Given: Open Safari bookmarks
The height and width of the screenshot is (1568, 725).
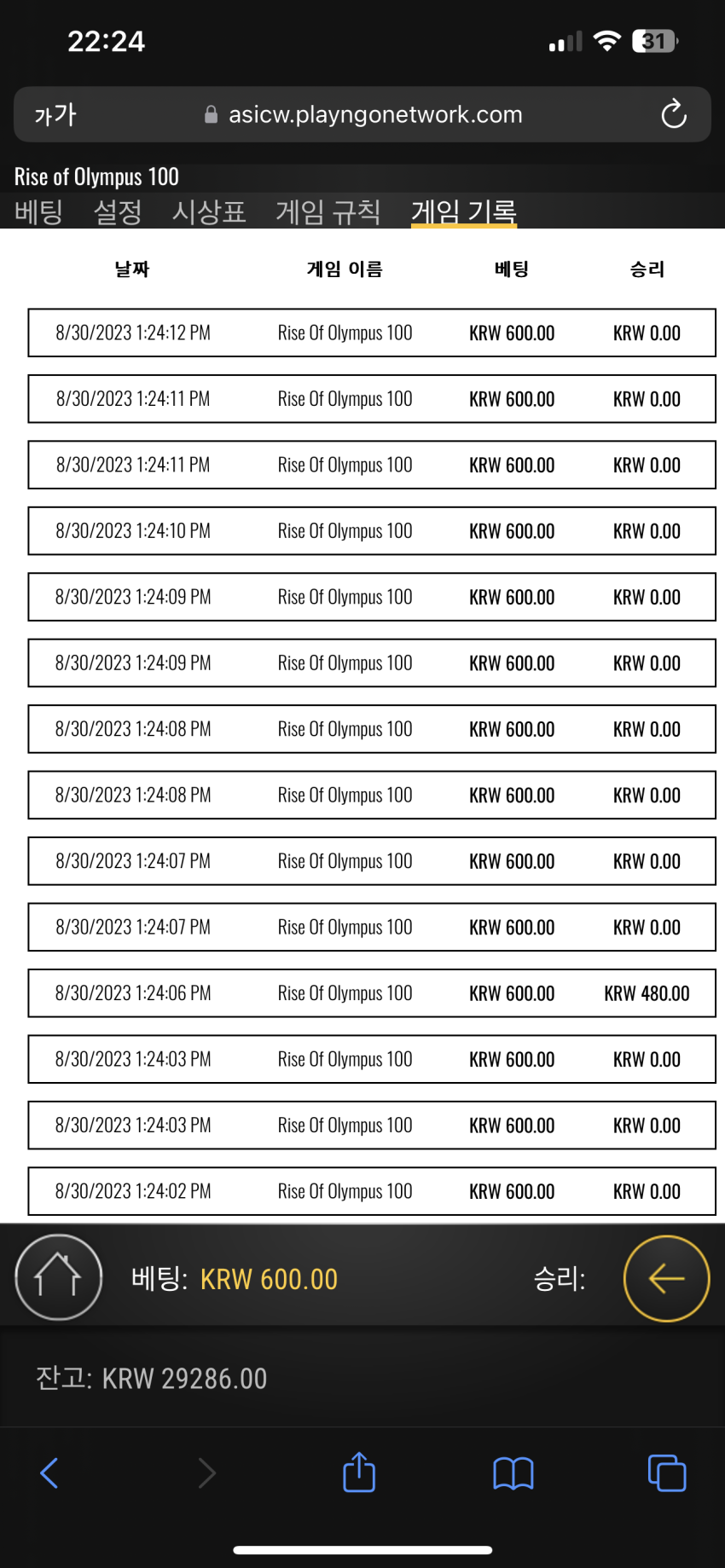Looking at the screenshot, I should coord(513,1473).
